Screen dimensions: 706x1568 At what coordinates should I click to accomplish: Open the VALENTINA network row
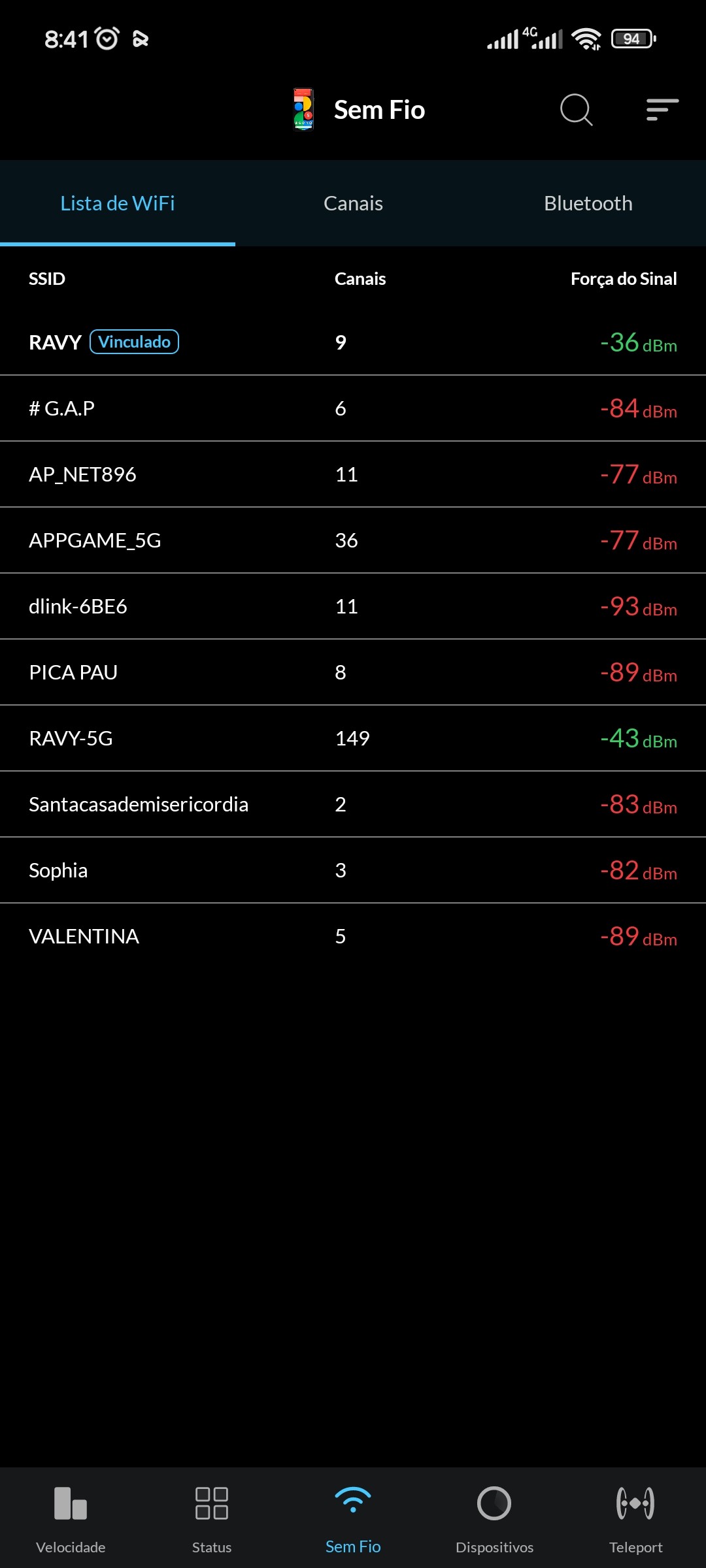[x=353, y=936]
